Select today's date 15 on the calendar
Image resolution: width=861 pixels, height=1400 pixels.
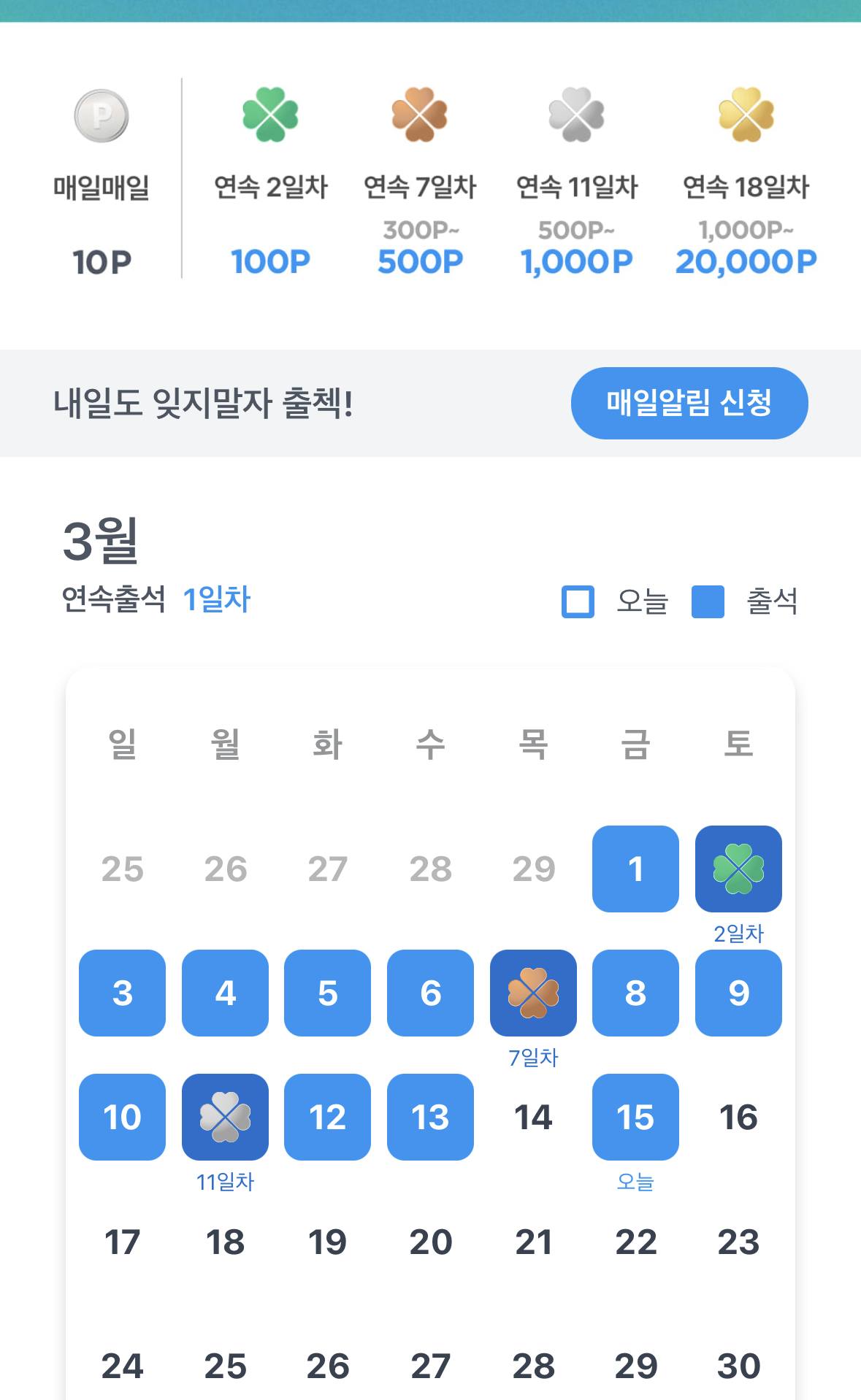[x=635, y=1116]
